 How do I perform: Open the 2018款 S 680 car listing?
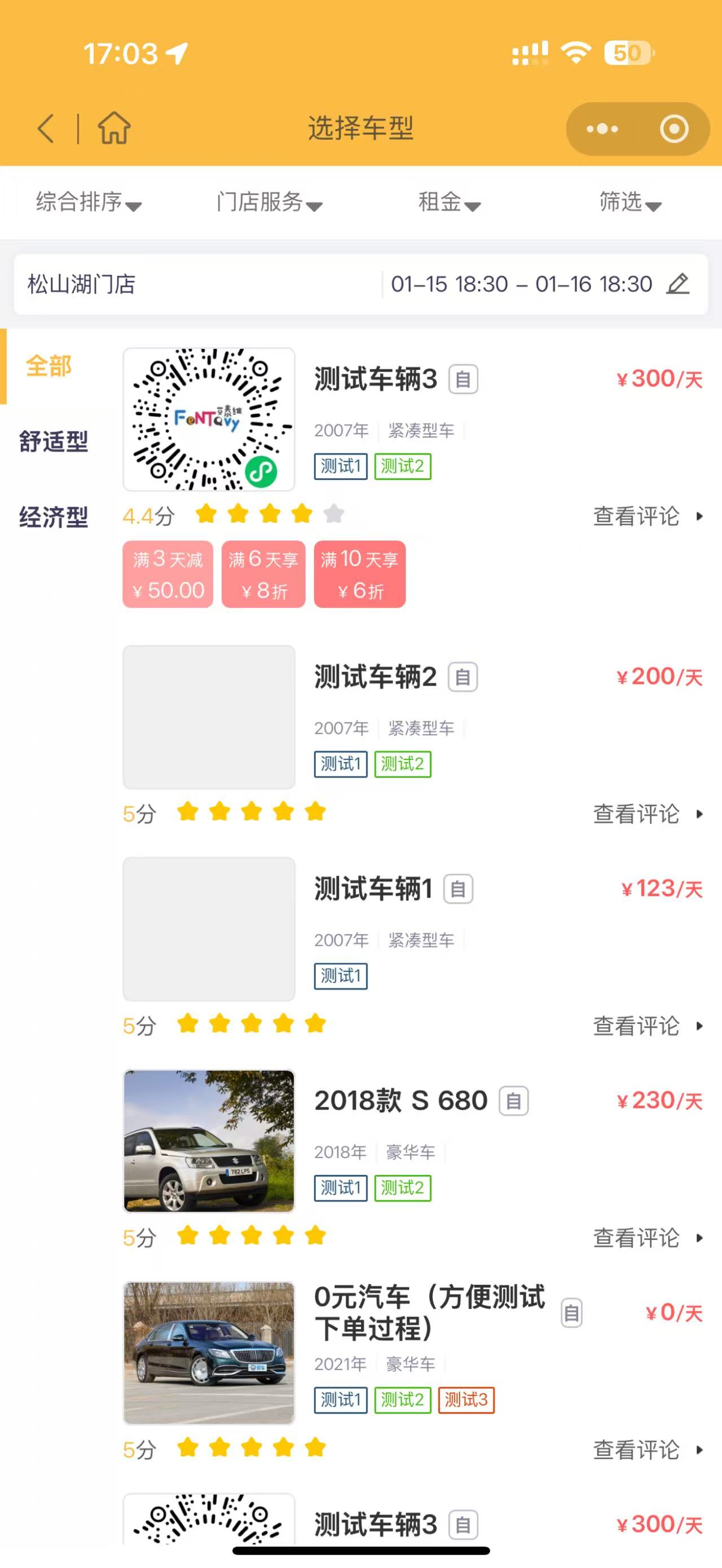click(400, 1101)
